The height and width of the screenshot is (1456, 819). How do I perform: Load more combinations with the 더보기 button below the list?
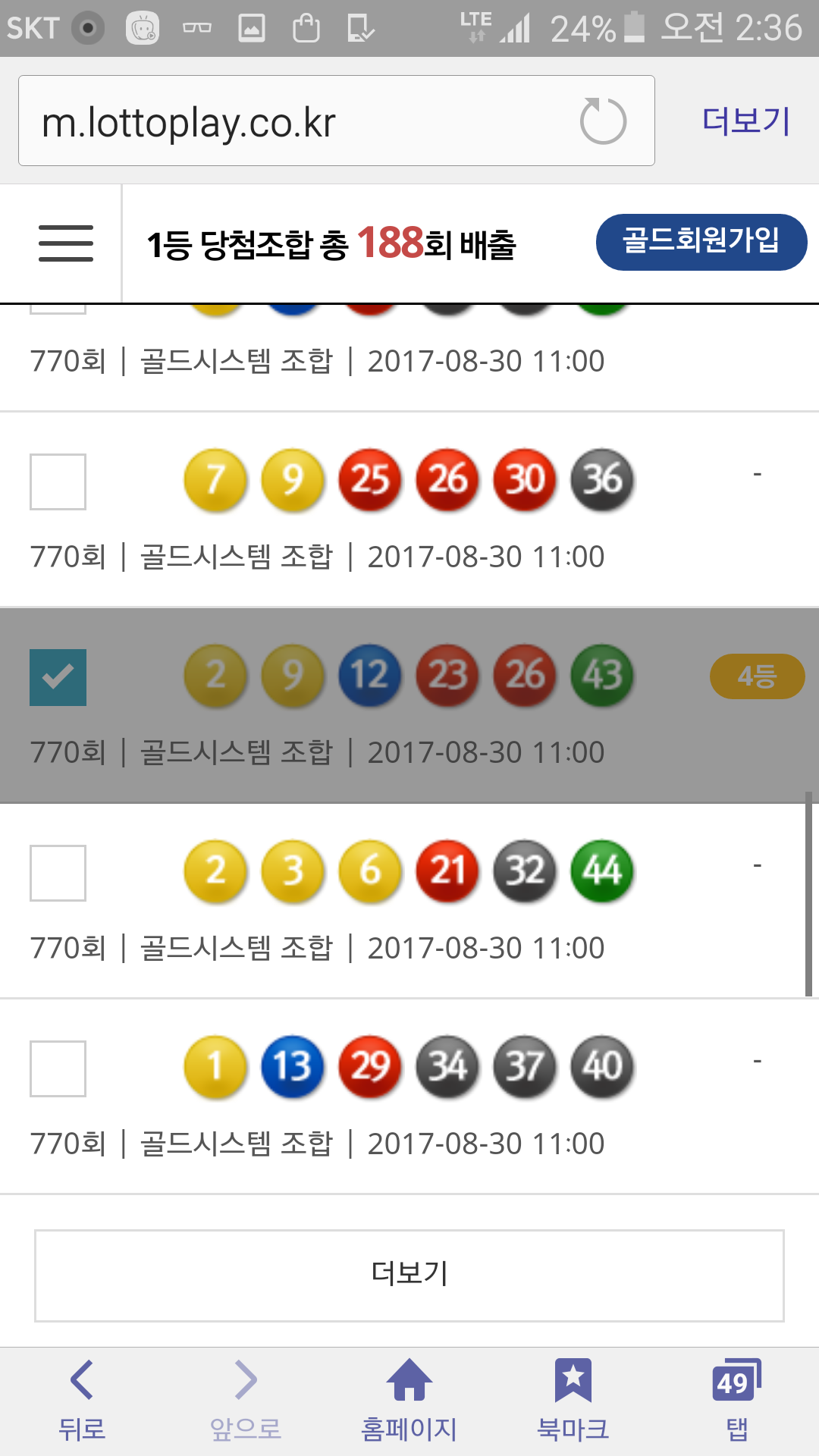coord(409,1276)
